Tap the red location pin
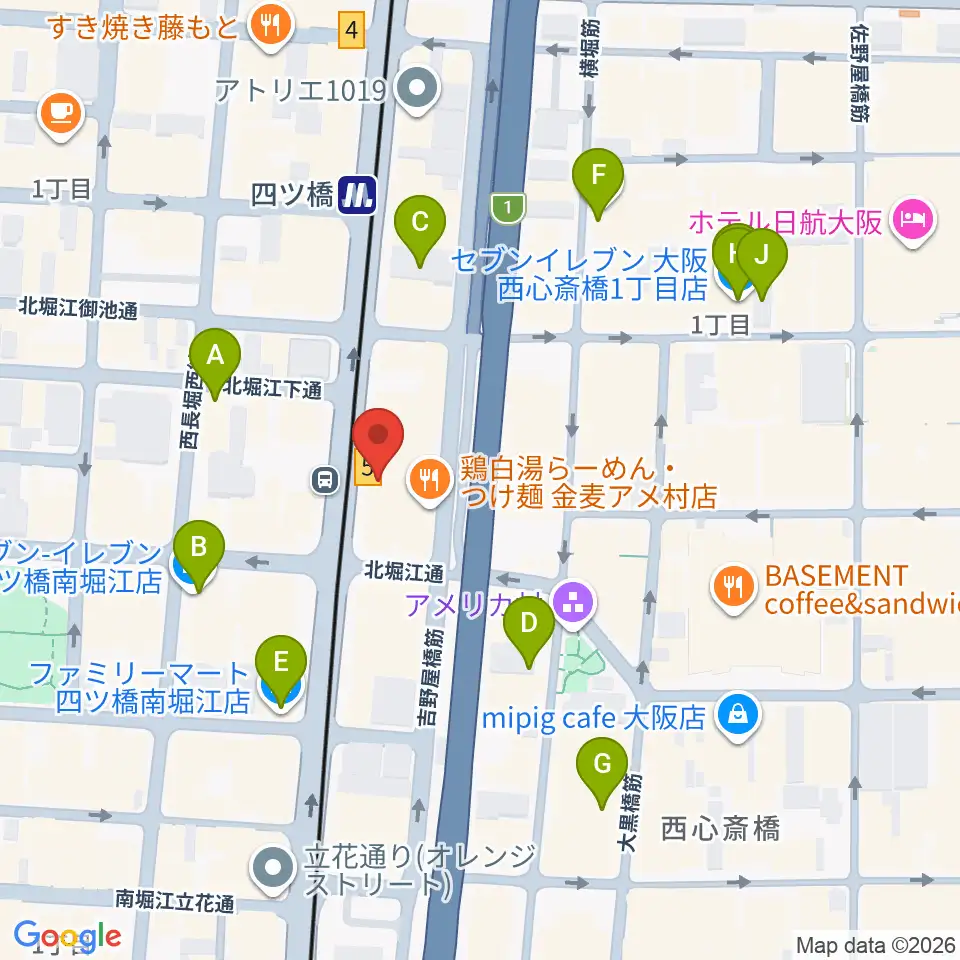The width and height of the screenshot is (960, 960). tap(378, 444)
